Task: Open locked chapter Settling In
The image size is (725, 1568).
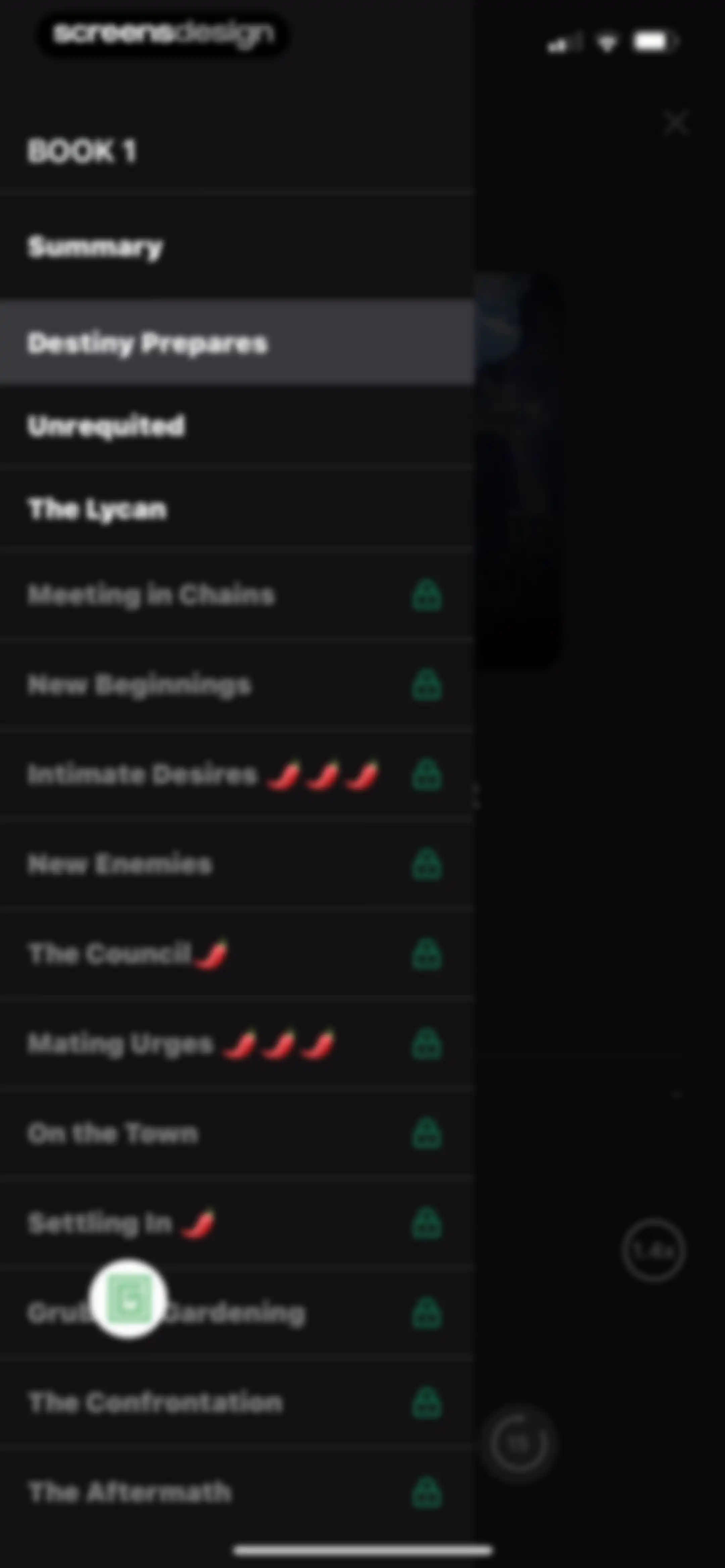Action: (x=237, y=1224)
